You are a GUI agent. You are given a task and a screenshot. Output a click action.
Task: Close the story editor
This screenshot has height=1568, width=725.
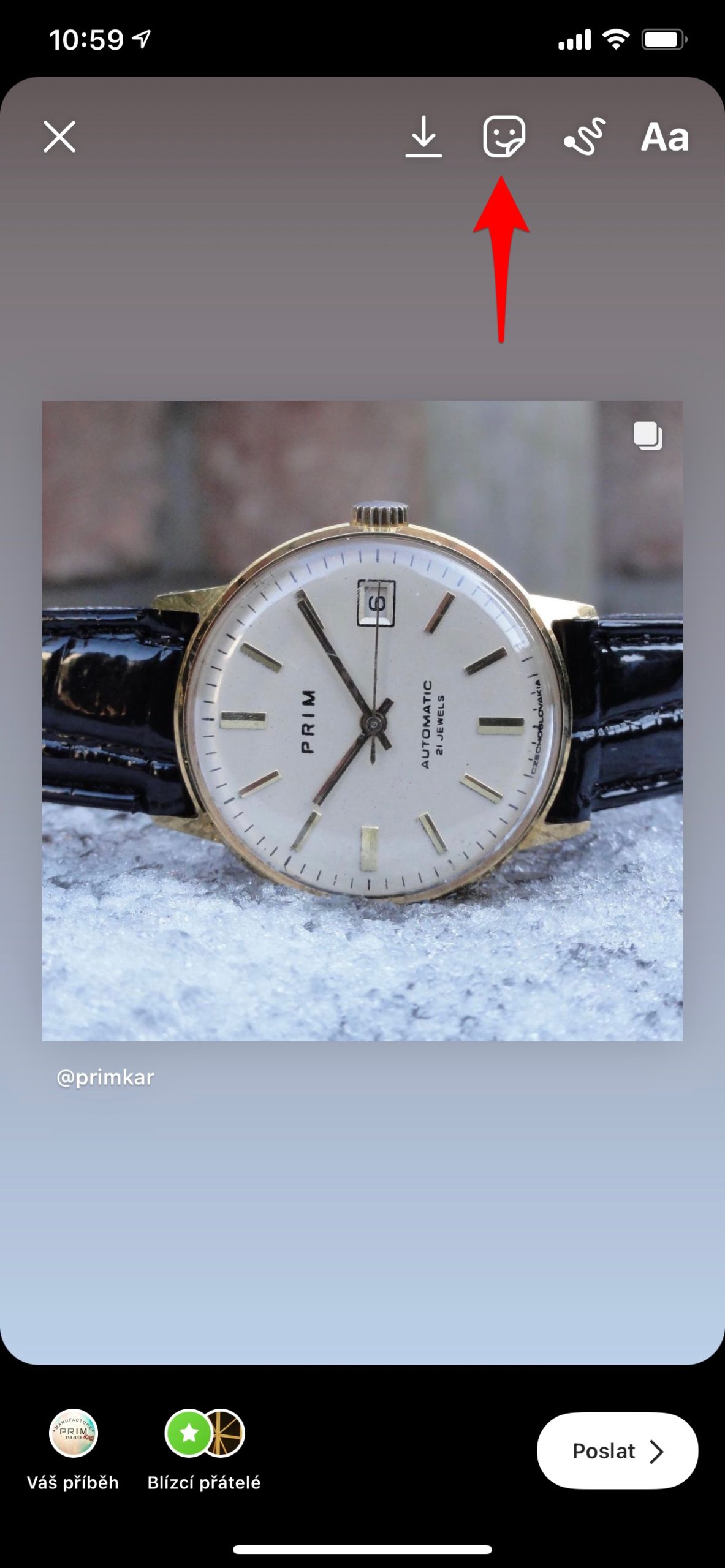pos(59,136)
